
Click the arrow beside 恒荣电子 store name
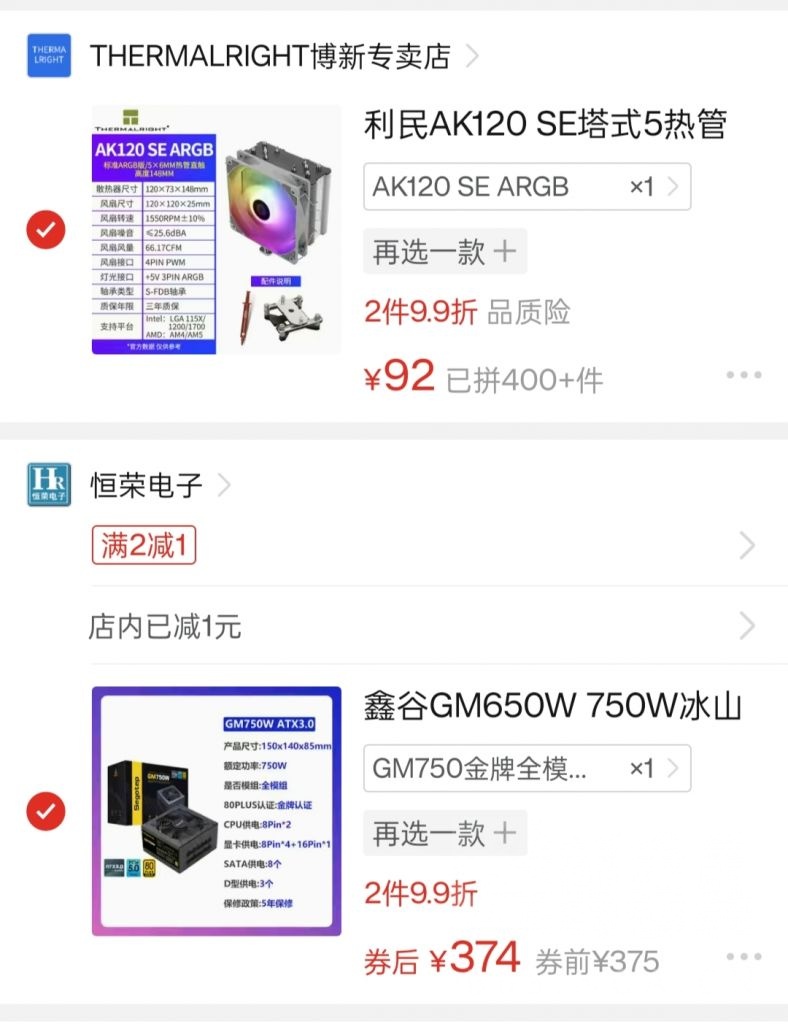(224, 483)
